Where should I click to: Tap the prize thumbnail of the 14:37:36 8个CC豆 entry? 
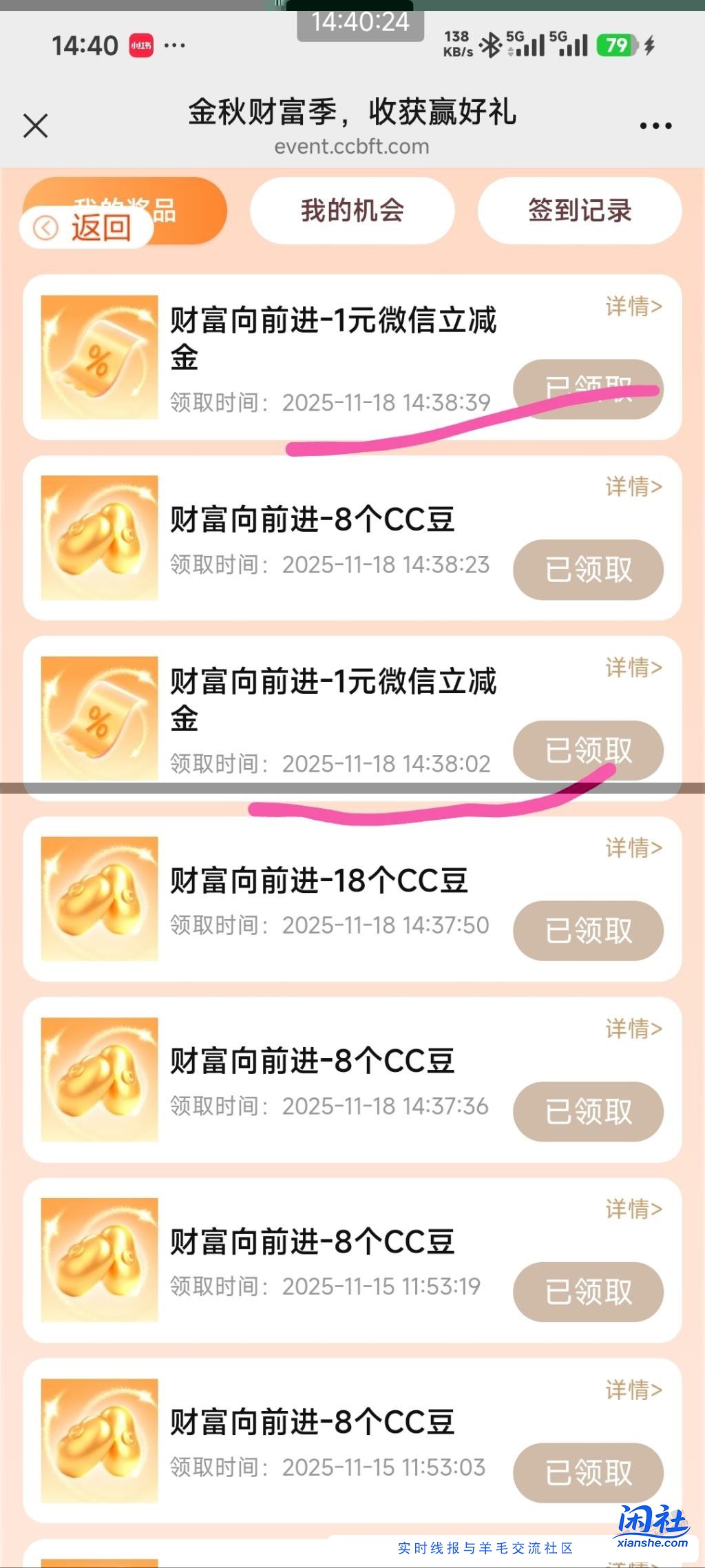click(x=97, y=1081)
